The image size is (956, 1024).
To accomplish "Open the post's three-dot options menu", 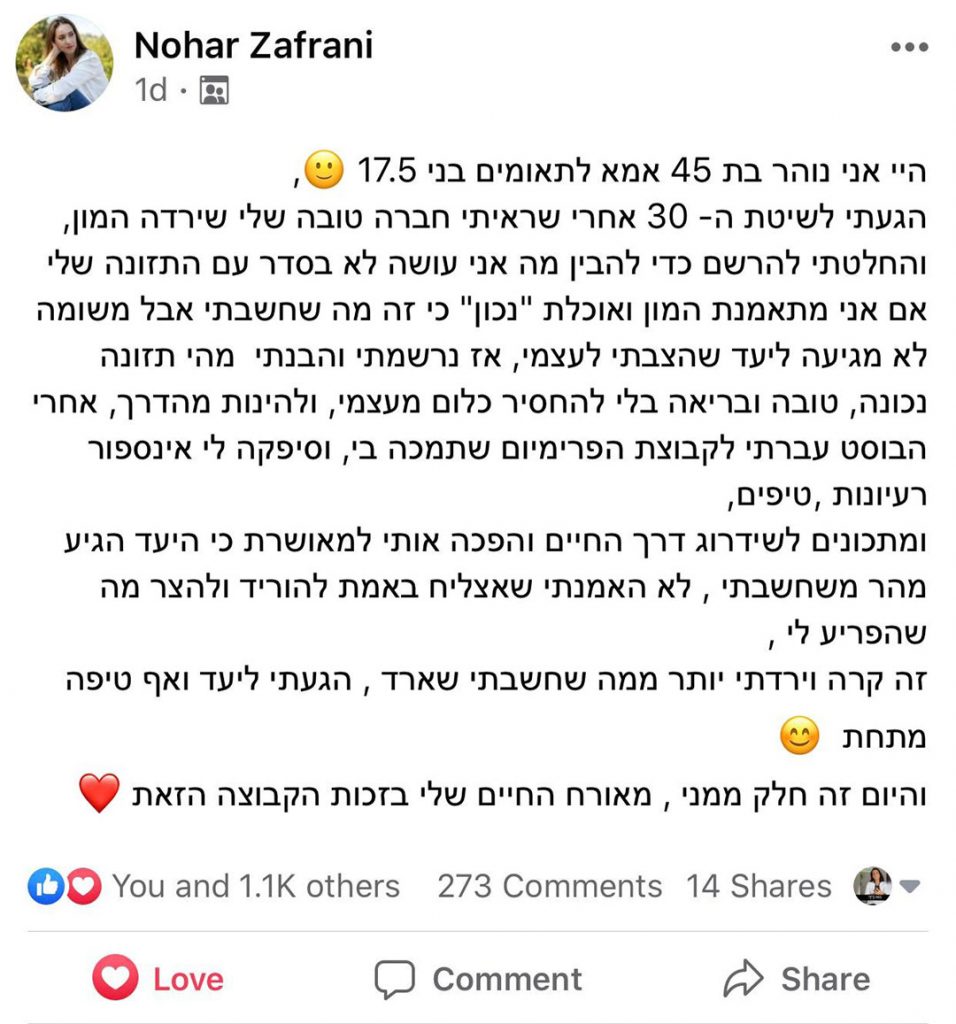I will pyautogui.click(x=908, y=47).
